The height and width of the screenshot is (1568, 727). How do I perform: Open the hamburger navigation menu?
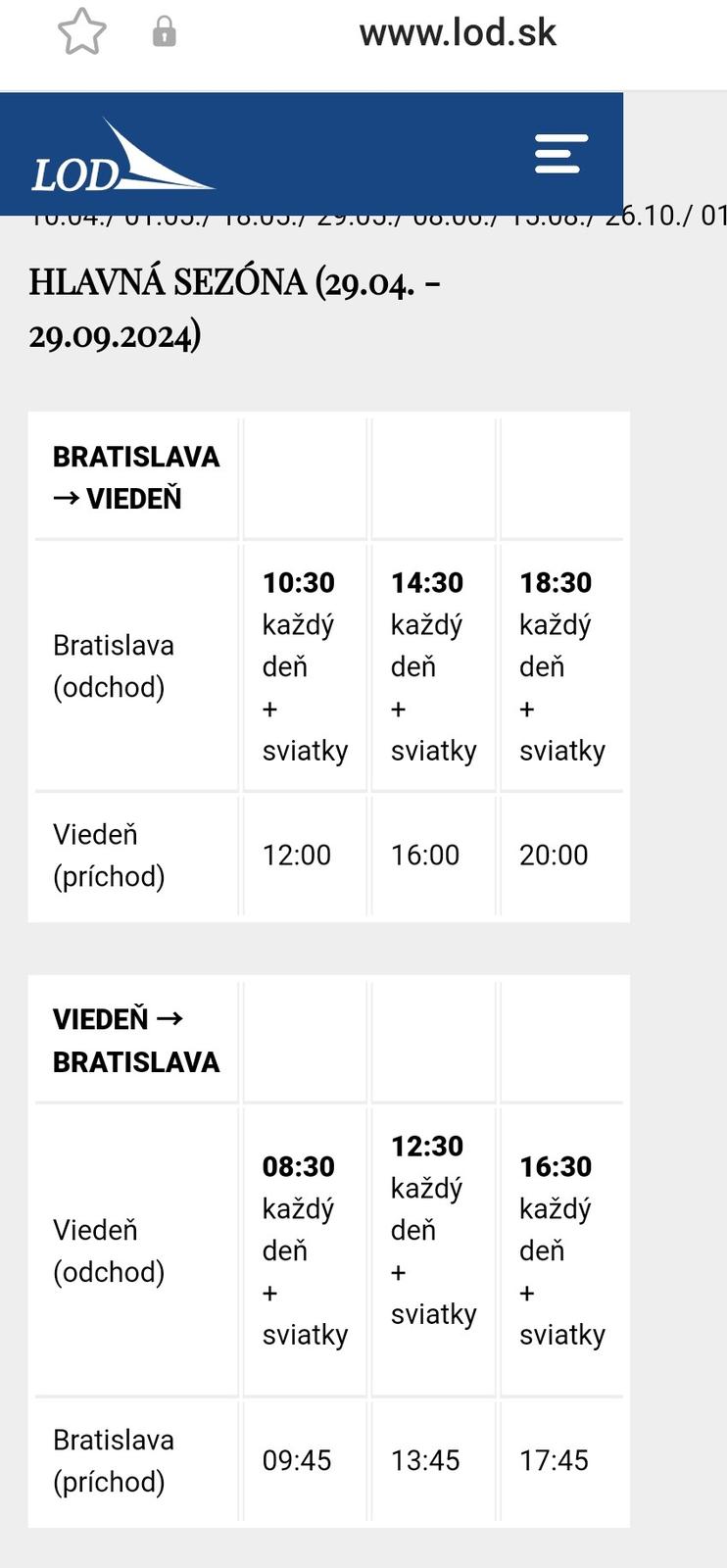[x=560, y=155]
